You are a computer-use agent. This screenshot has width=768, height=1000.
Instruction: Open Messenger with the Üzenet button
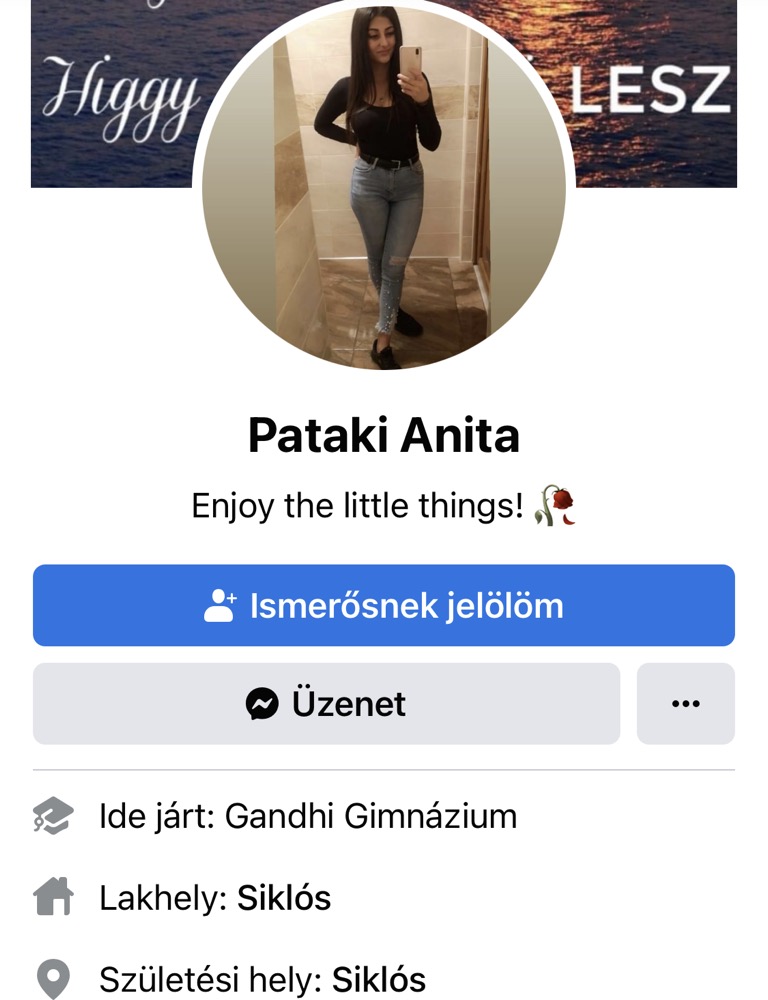(326, 703)
